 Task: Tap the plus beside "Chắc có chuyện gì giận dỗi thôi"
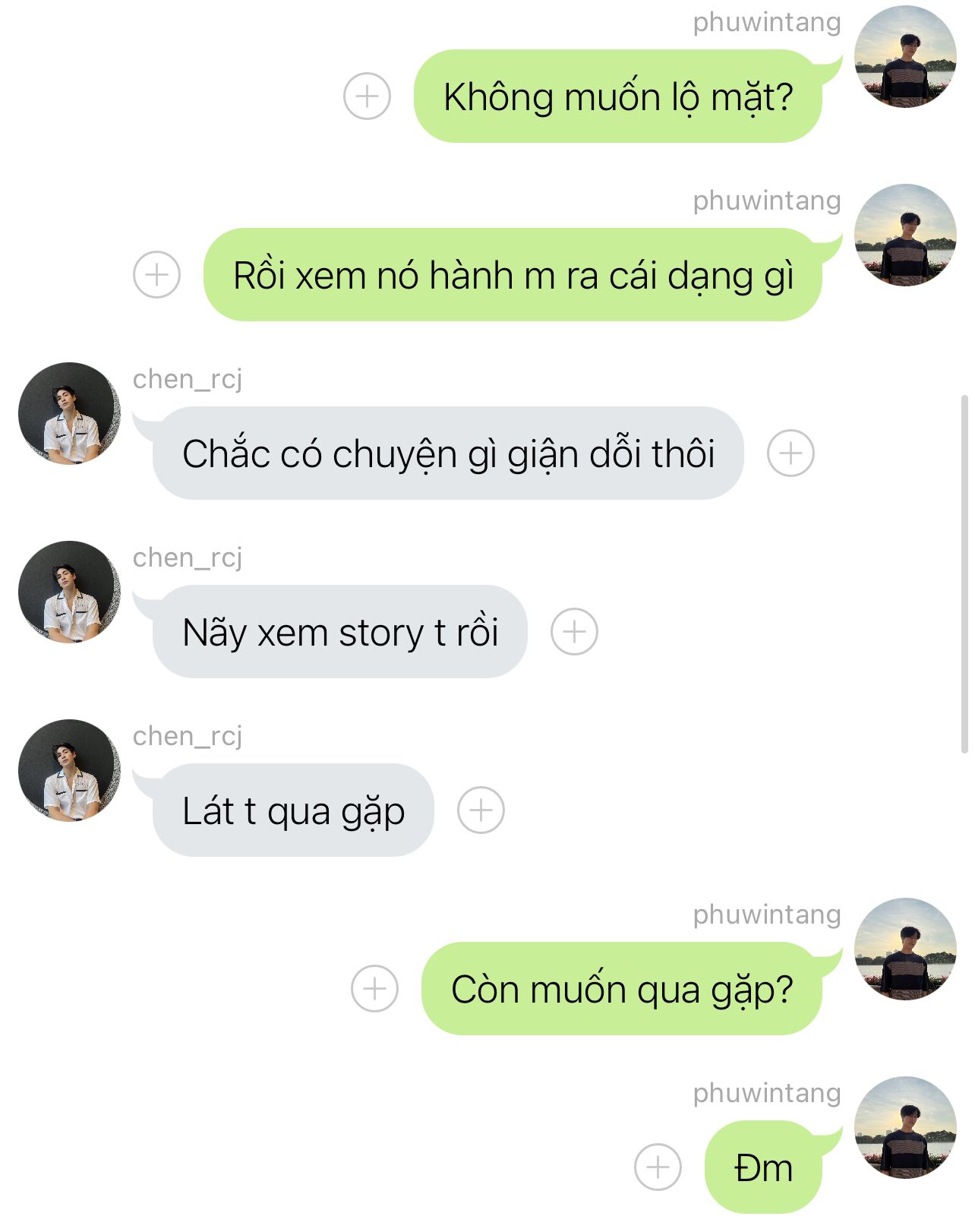pyautogui.click(x=790, y=453)
